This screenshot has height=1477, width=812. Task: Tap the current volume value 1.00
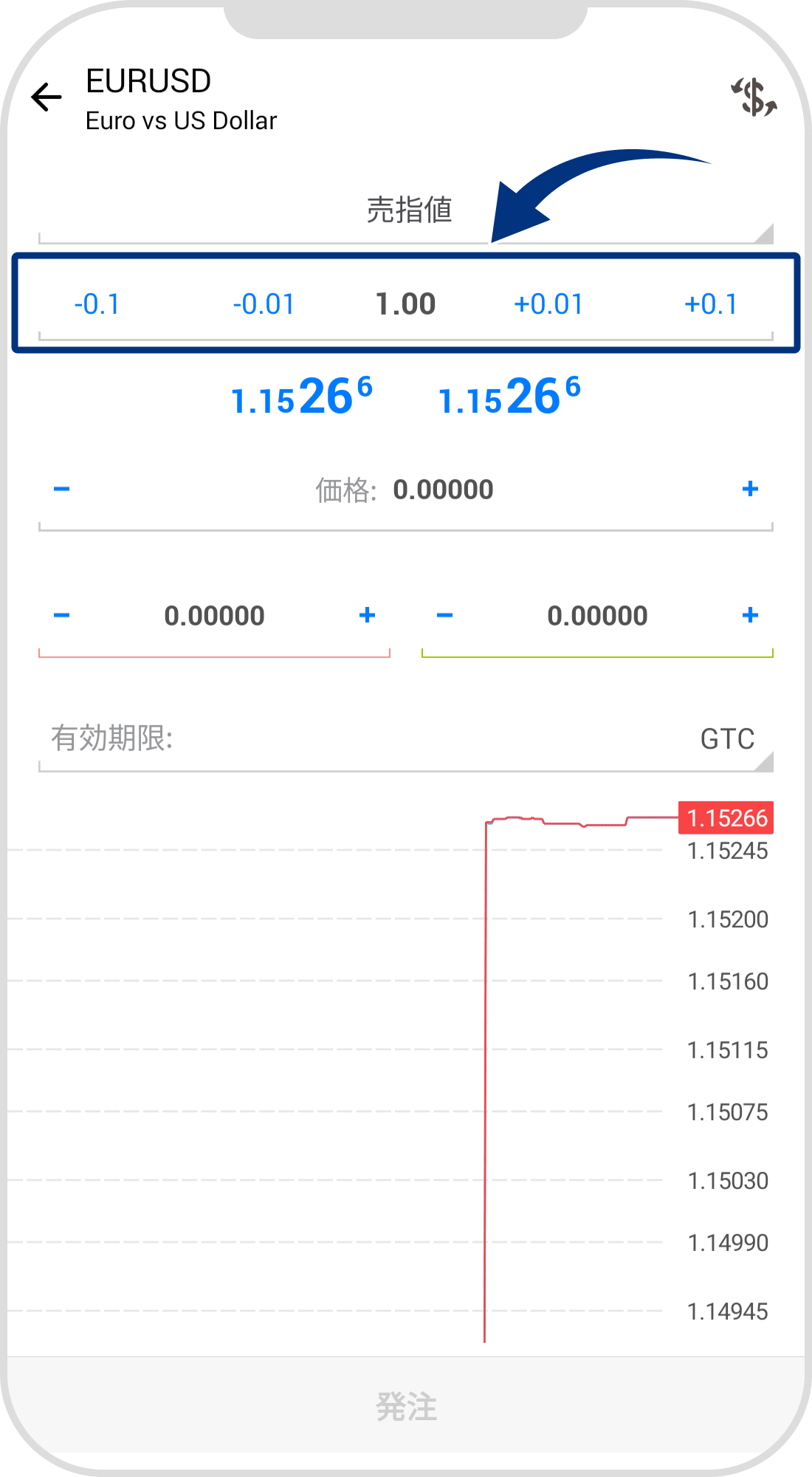point(406,303)
